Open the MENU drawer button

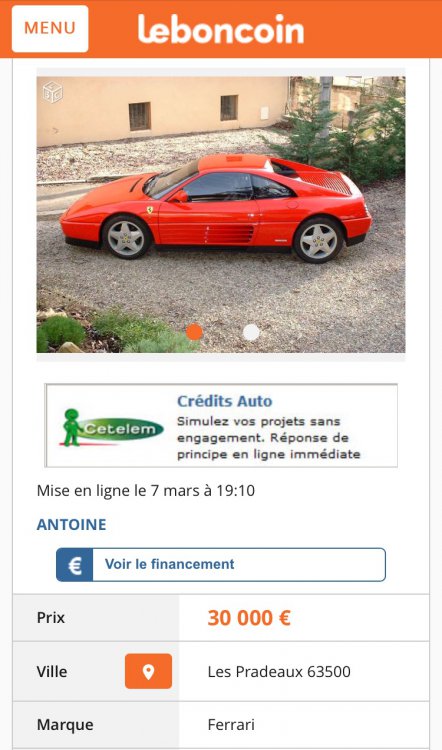(50, 29)
